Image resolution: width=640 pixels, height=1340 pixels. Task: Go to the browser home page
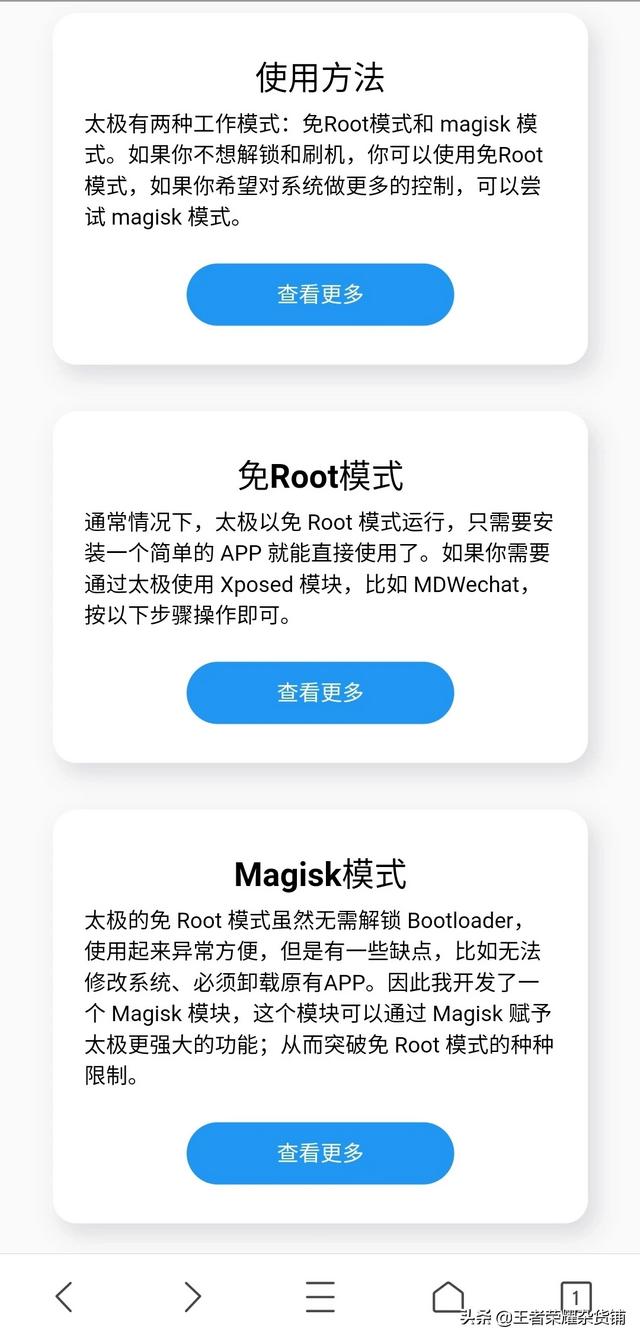[x=448, y=1297]
